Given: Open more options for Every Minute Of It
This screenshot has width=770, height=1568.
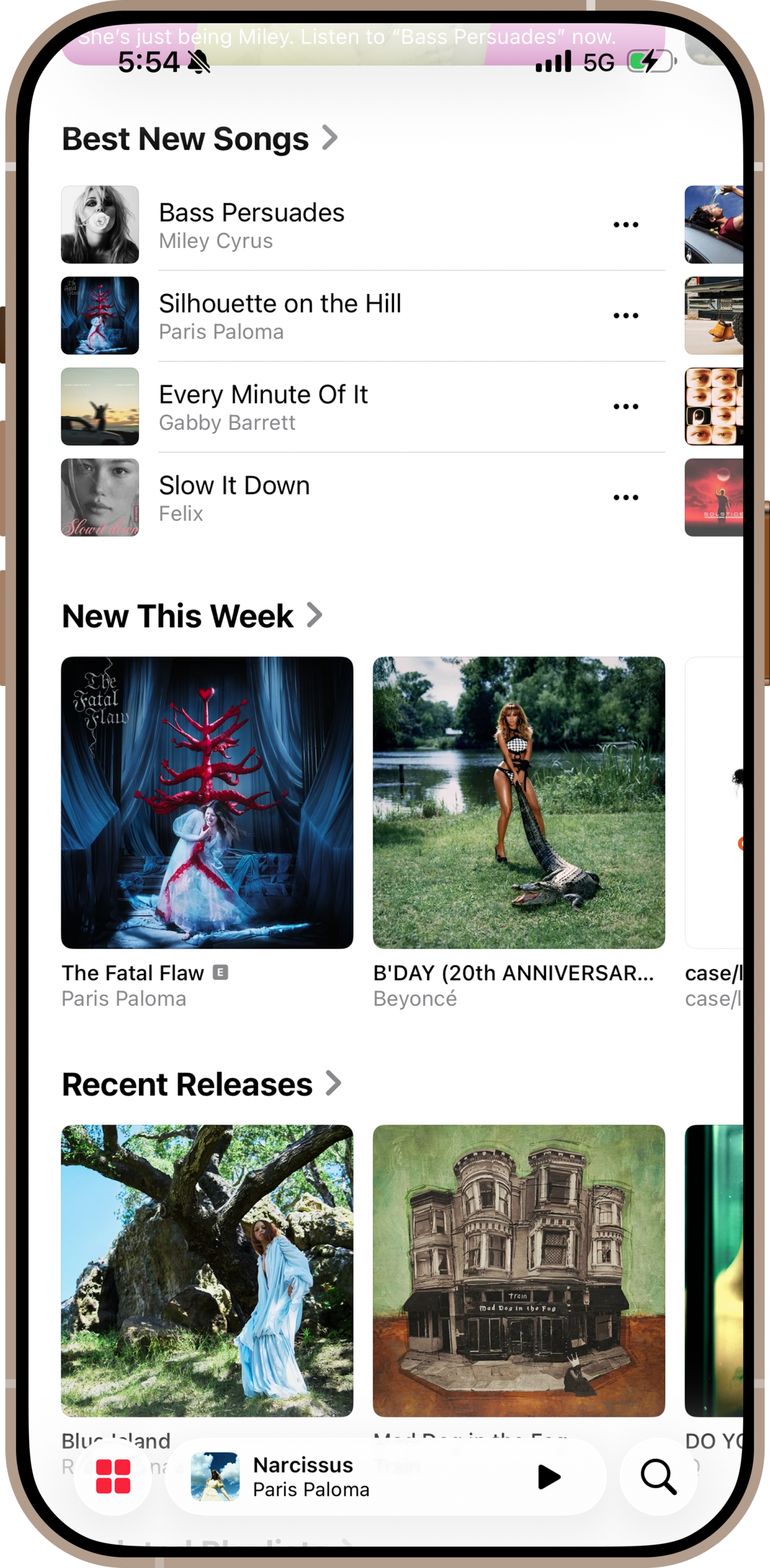Looking at the screenshot, I should coord(625,406).
